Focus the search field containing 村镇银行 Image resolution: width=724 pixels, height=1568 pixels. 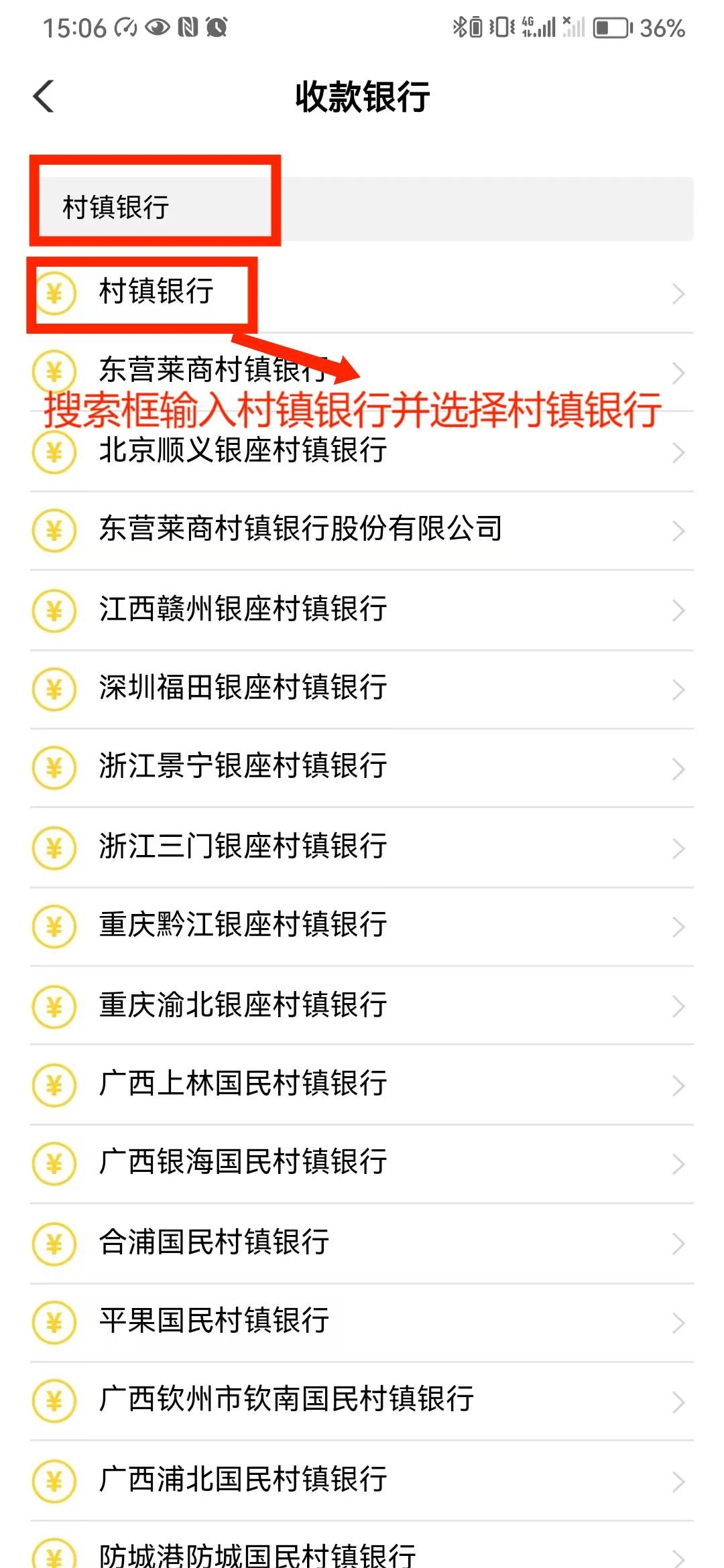coord(362,208)
